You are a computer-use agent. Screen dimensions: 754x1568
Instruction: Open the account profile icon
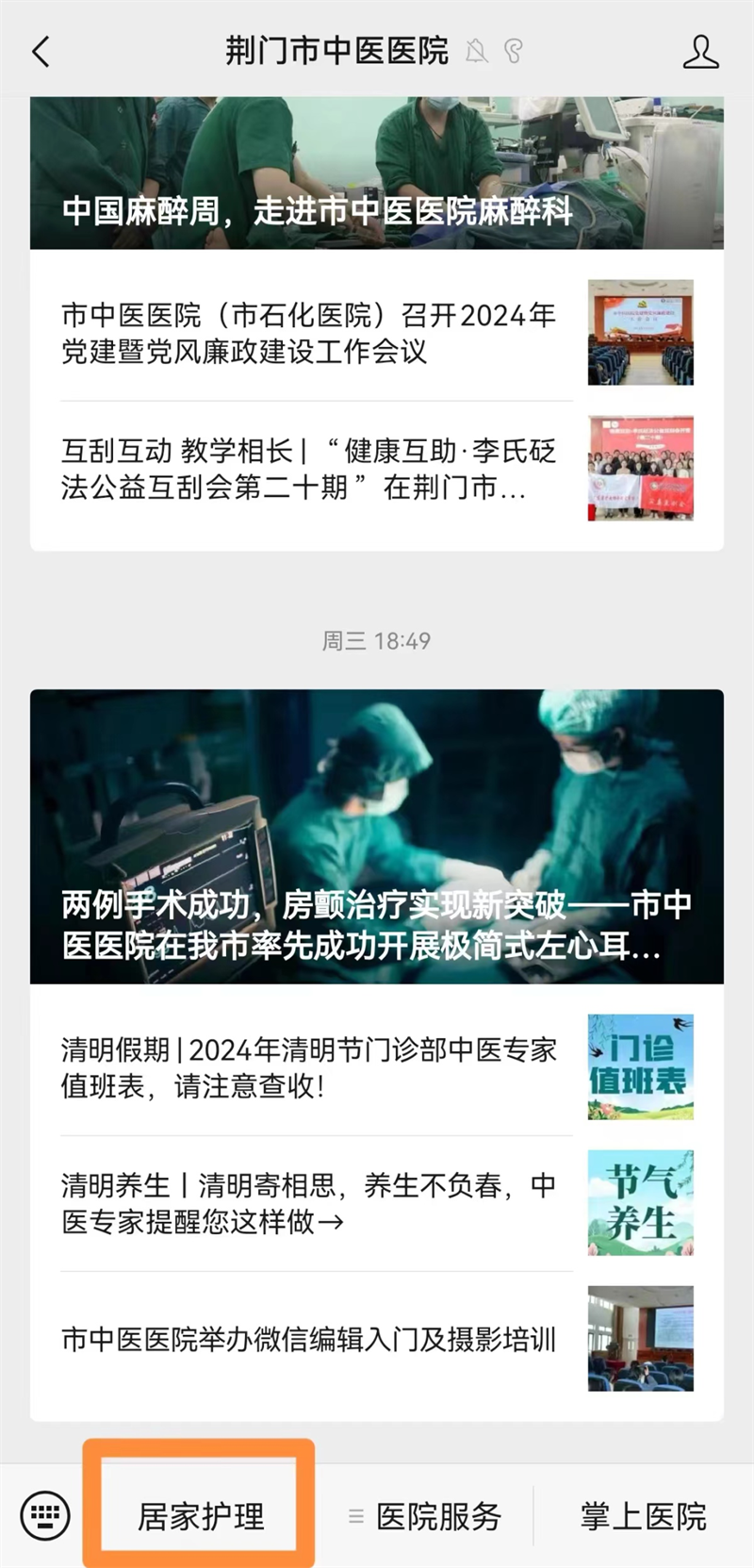pyautogui.click(x=699, y=52)
